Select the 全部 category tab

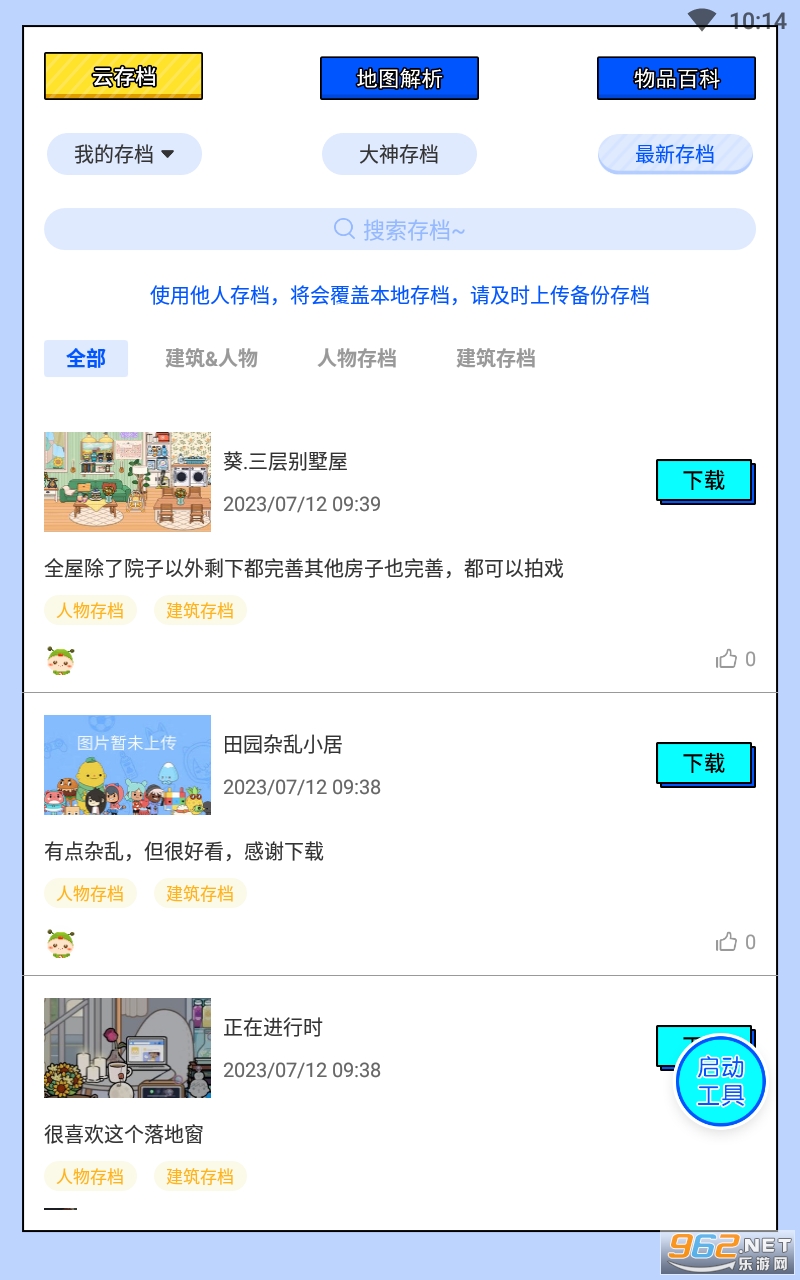coord(86,358)
